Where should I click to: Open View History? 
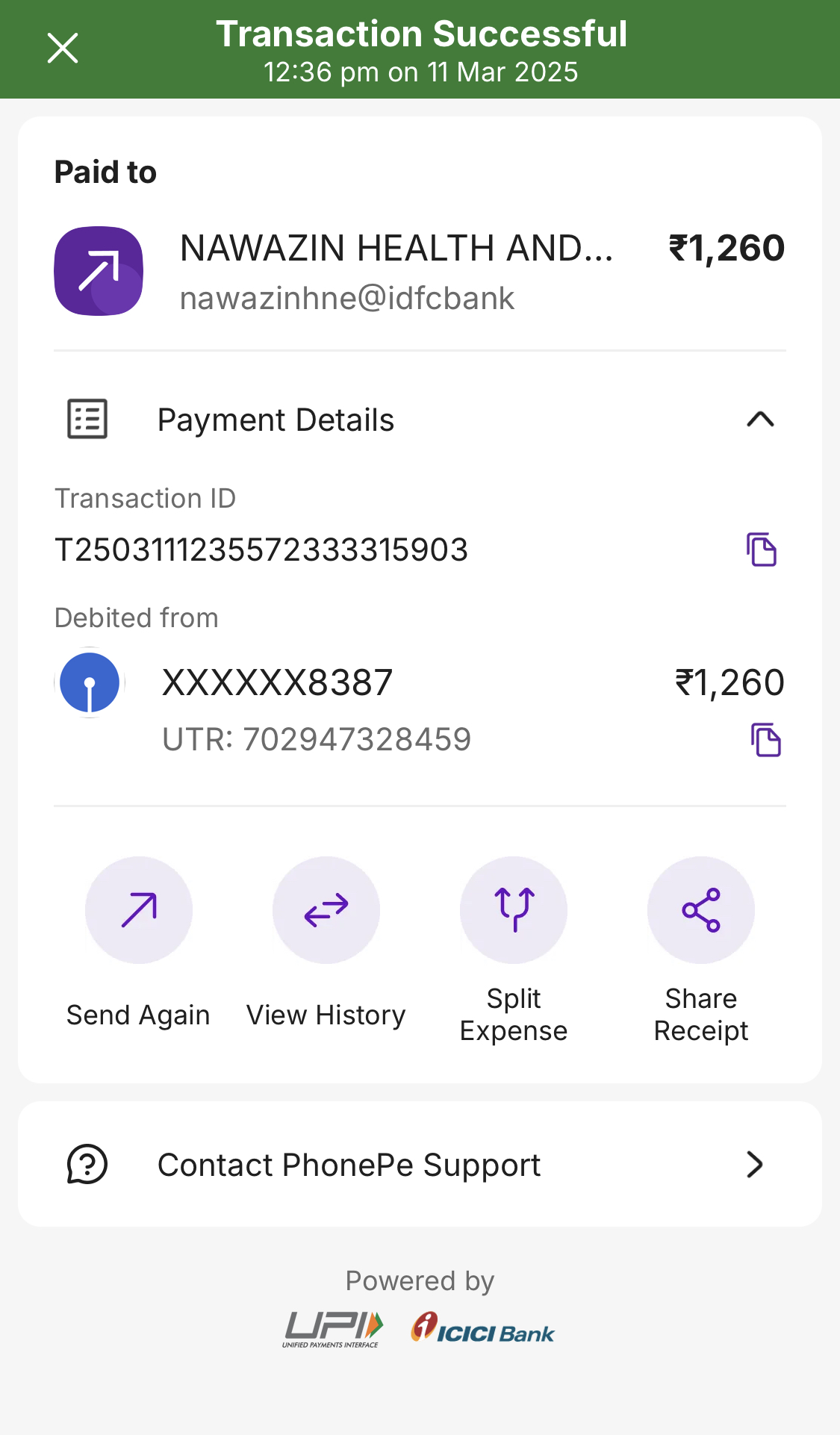tap(326, 910)
